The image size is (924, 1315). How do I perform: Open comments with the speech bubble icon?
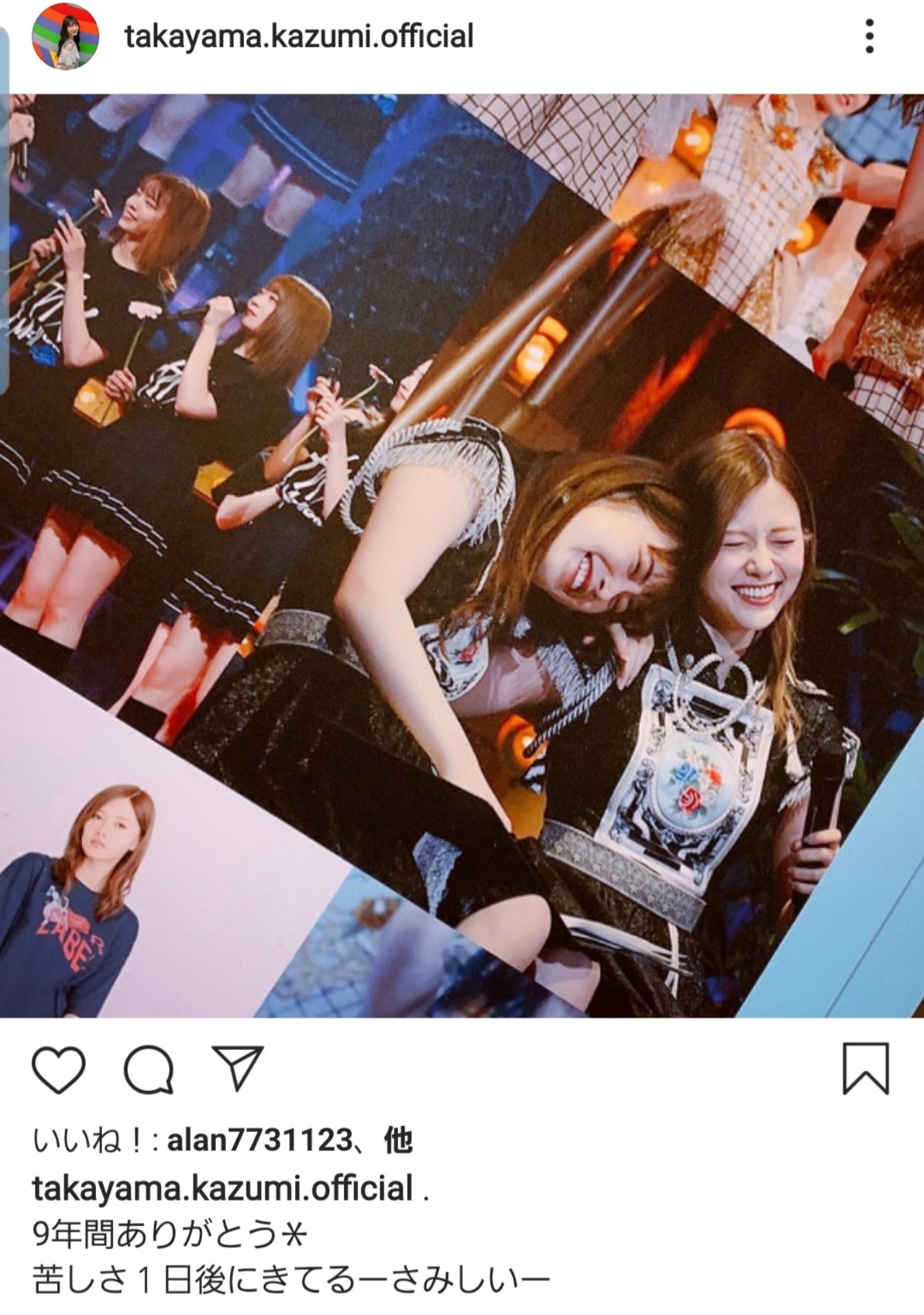(149, 1070)
